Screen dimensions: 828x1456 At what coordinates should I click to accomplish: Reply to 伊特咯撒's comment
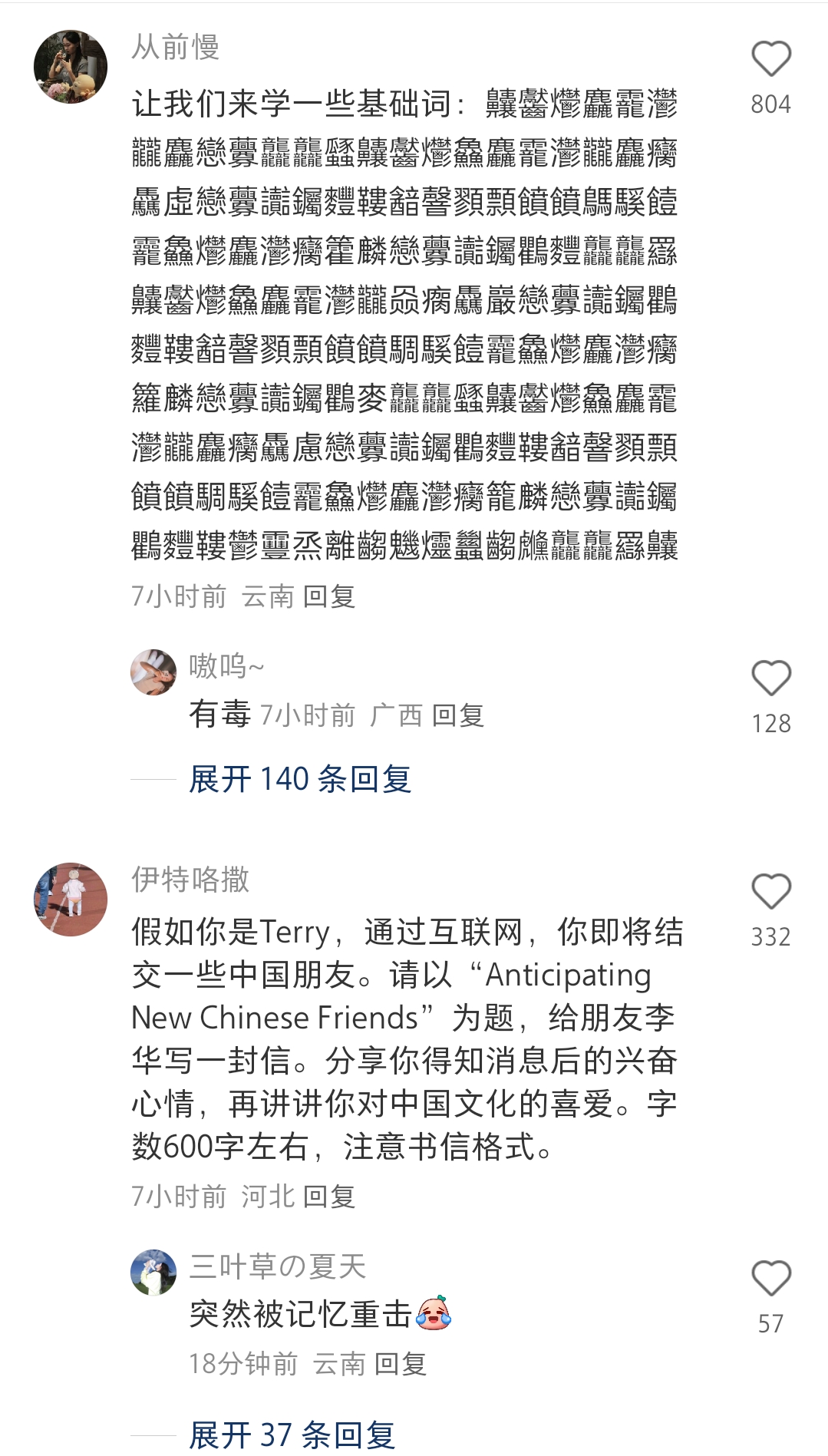(329, 1196)
